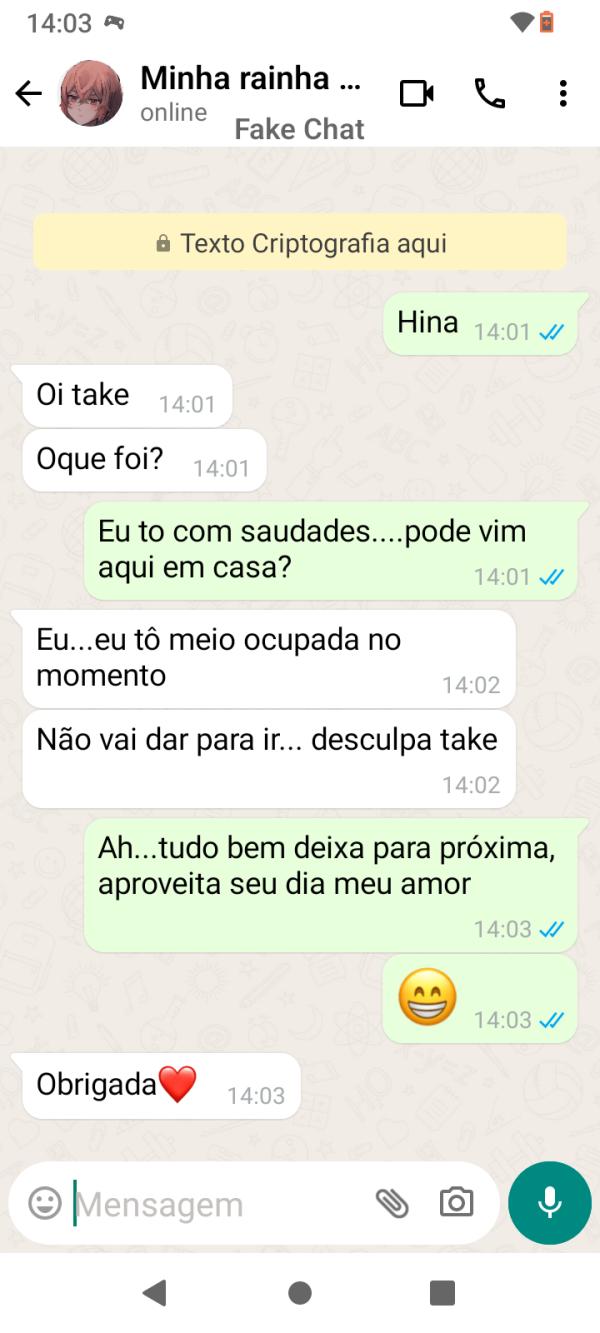
Task: Open the emoji picker
Action: point(44,1203)
